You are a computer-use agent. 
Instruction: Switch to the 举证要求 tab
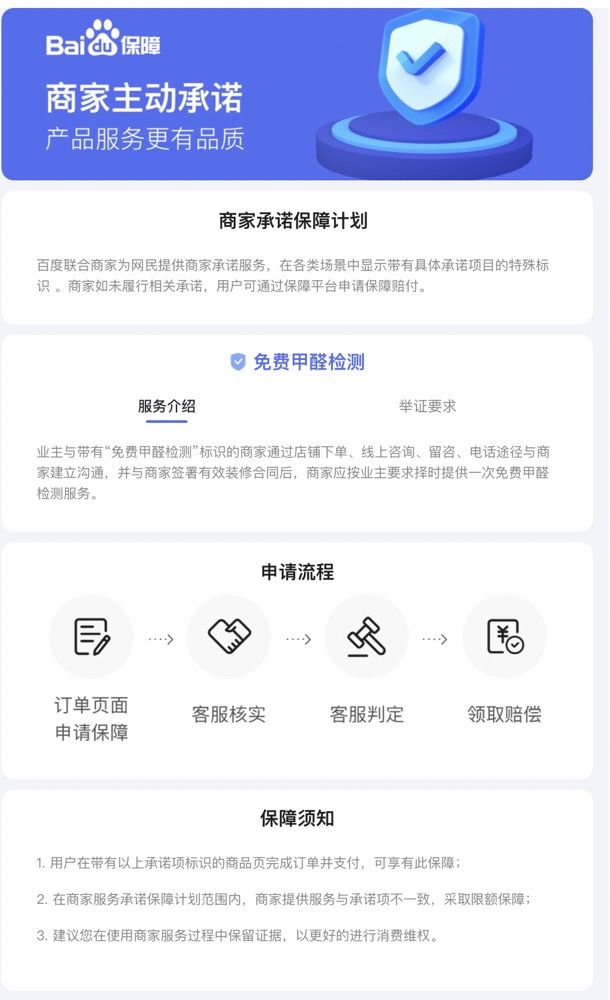[428, 406]
